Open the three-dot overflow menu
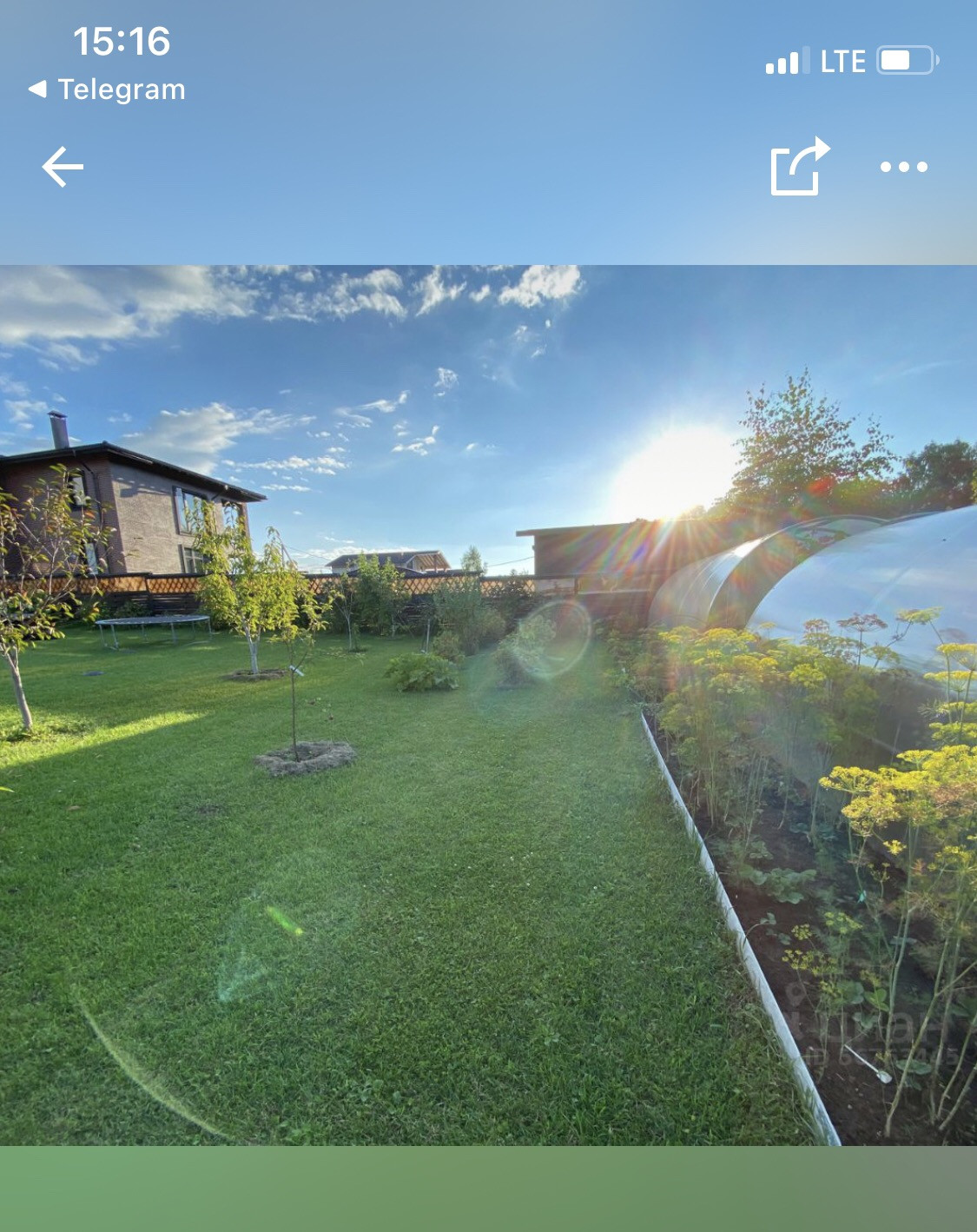 pyautogui.click(x=903, y=167)
